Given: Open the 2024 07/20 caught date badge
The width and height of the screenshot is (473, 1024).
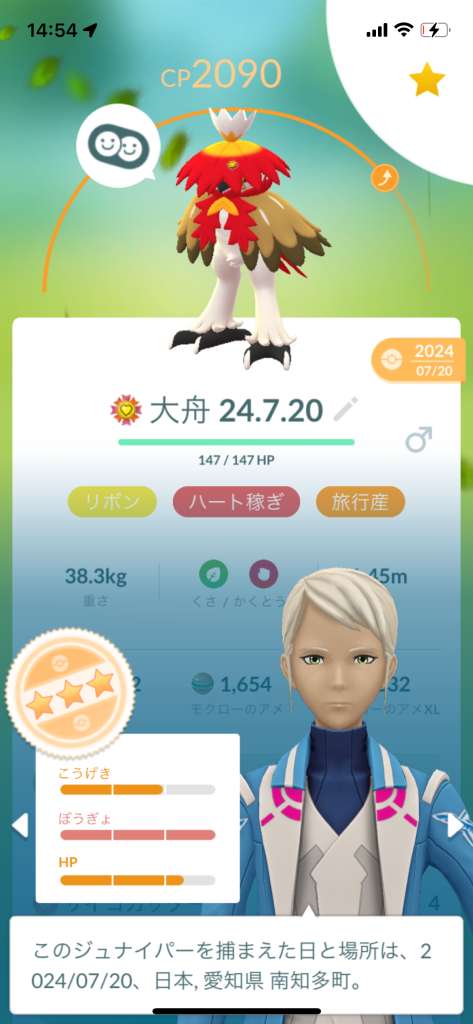Looking at the screenshot, I should (419, 360).
